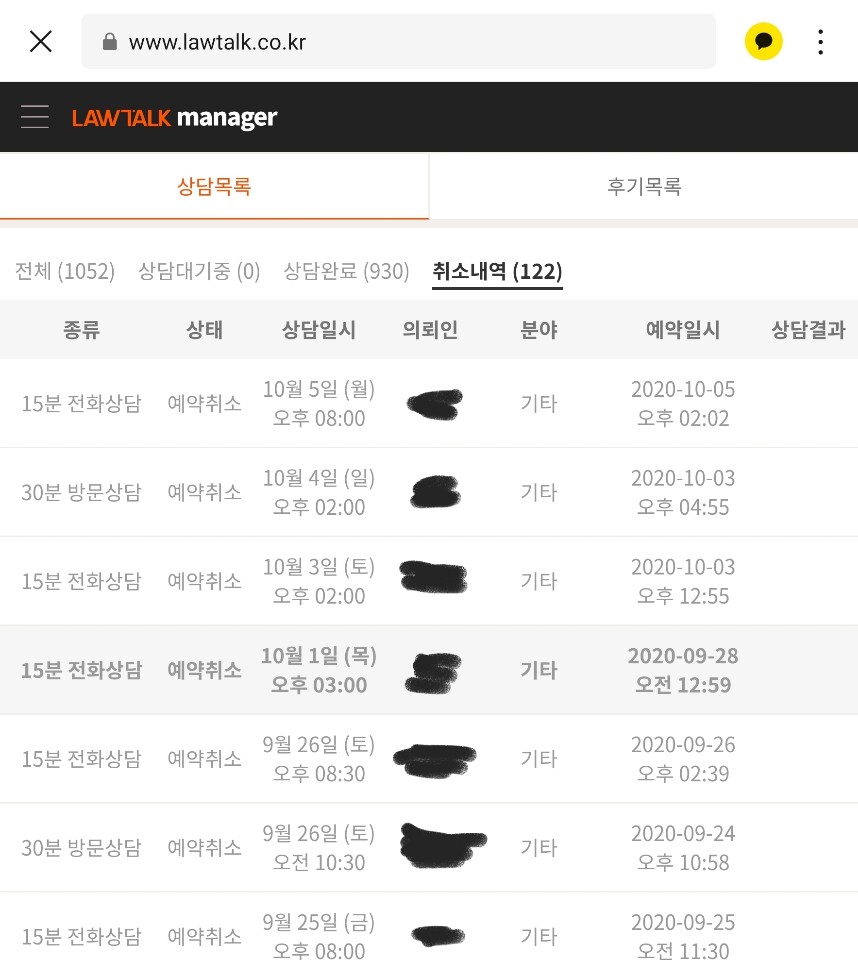Filter by 상담완료 (930)
The image size is (858, 960).
click(x=346, y=271)
